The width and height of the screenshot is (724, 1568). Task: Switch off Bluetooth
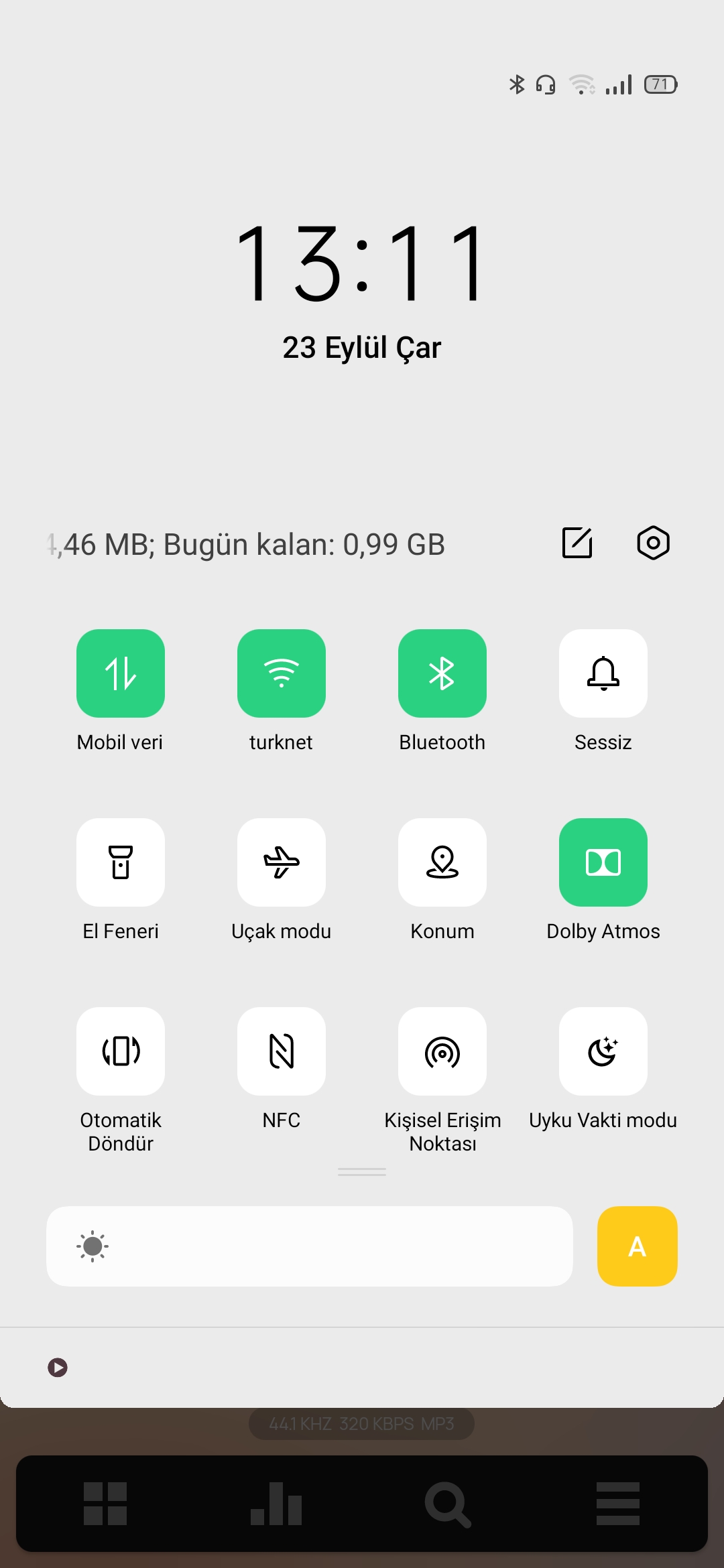point(442,673)
